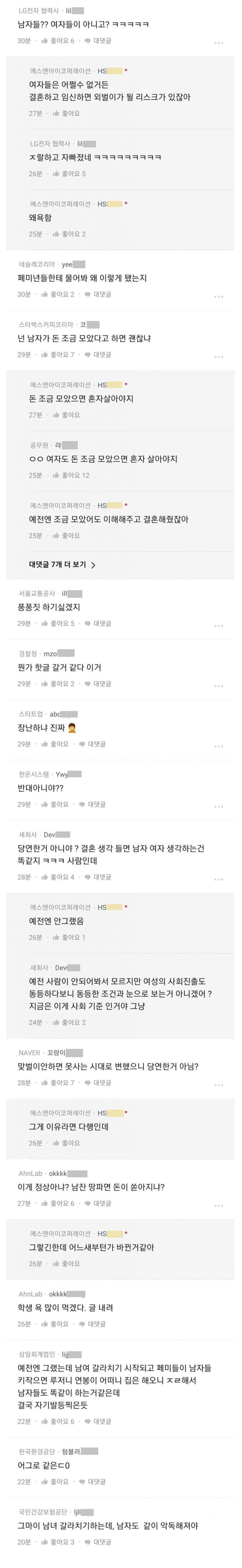Screen dimensions: 242x1568
Task: Like '학생 욕 많이 먹겠다. 글 내려' comment
Action: coord(55,1324)
